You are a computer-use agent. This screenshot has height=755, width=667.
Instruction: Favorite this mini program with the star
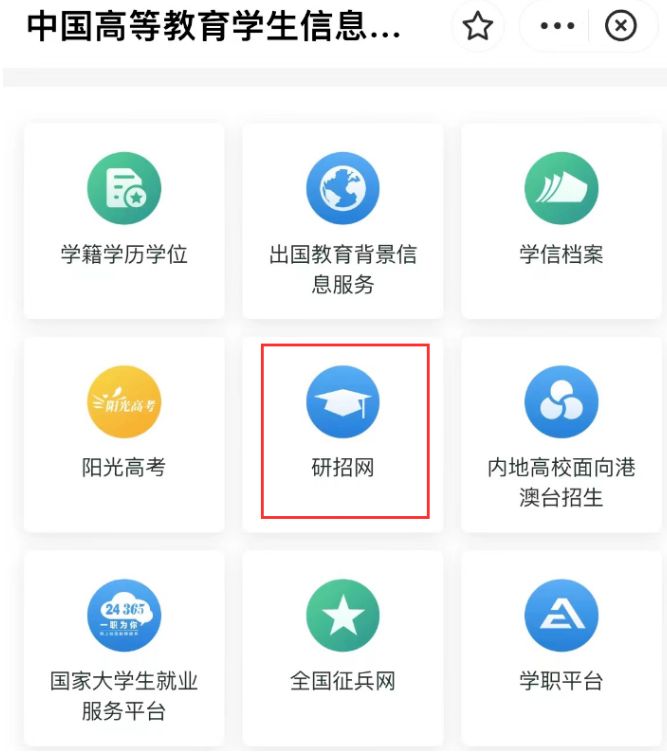click(478, 27)
